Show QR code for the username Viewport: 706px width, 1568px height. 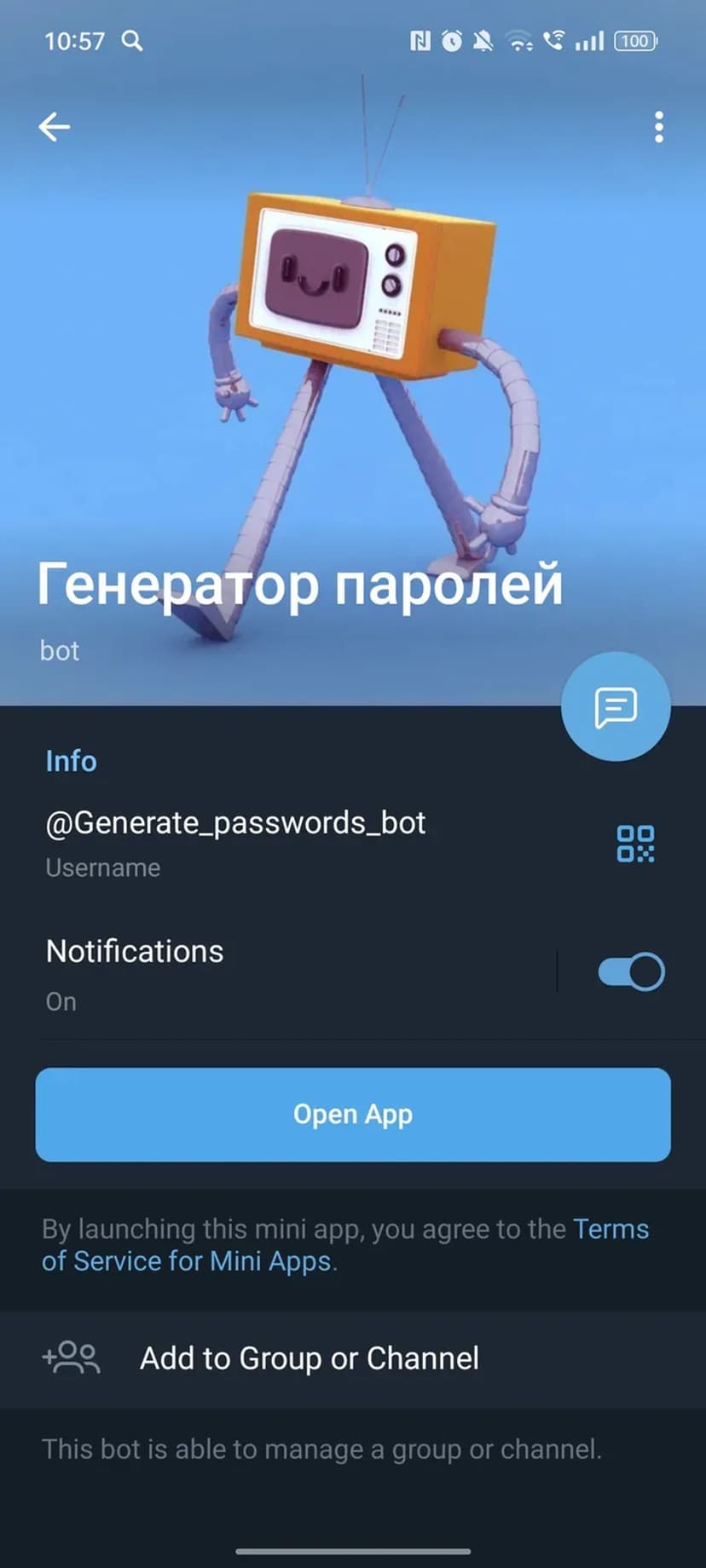635,844
